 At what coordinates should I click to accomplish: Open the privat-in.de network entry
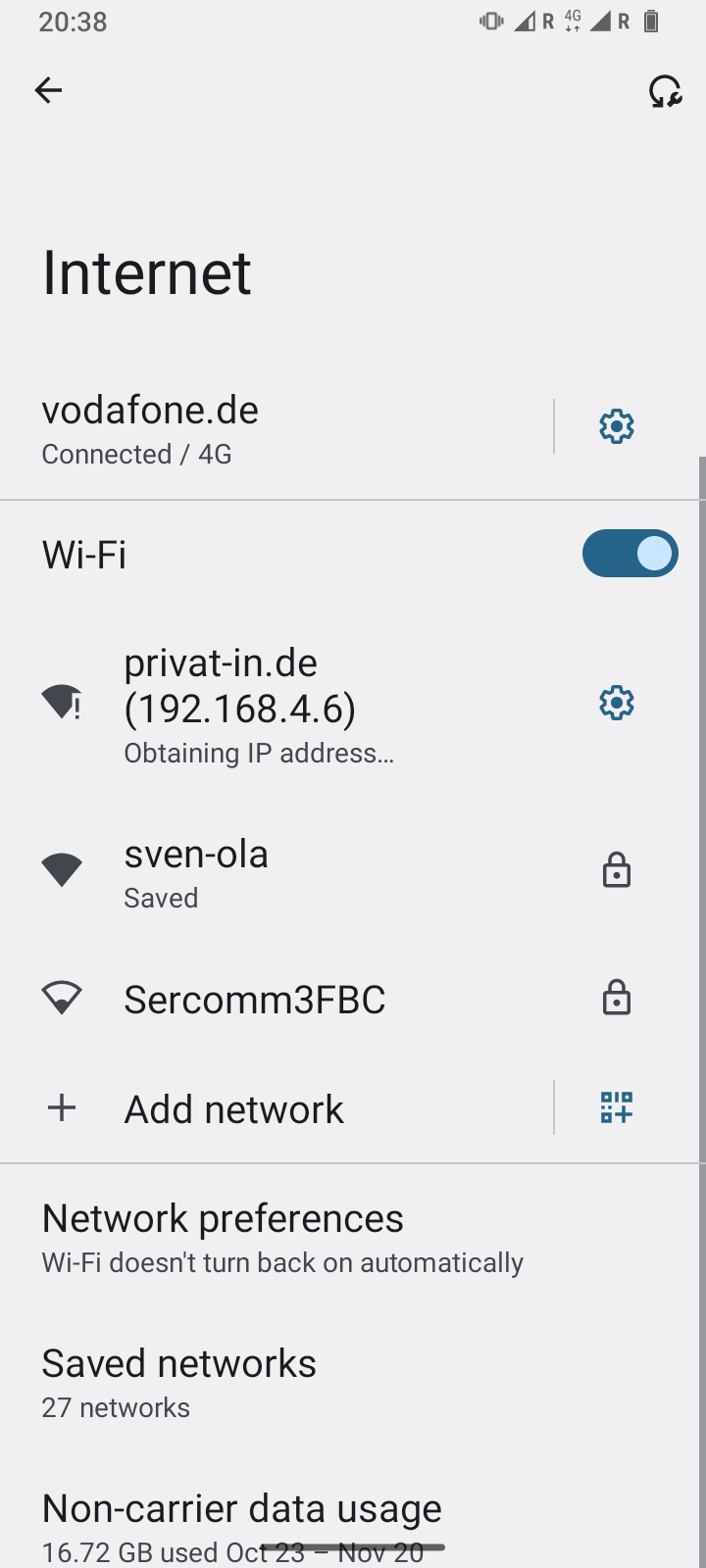coord(294,706)
